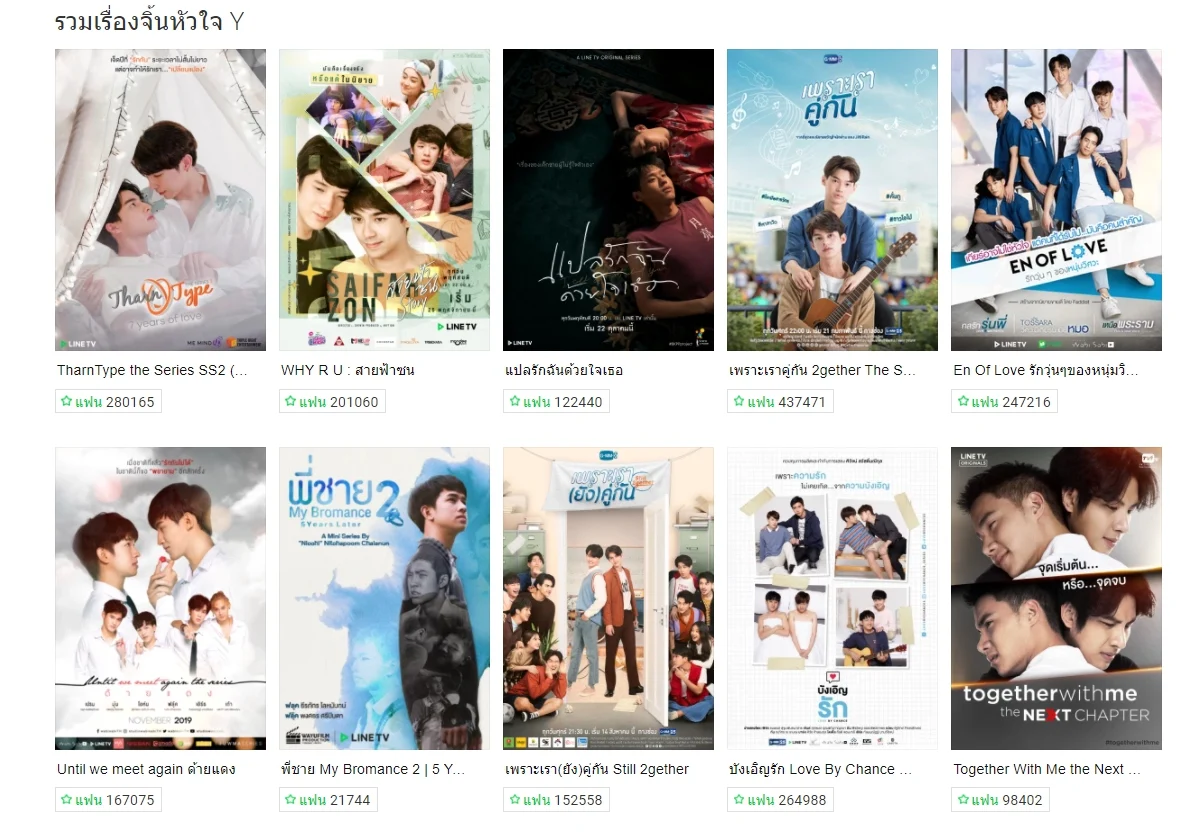Open the En Of Love series poster
The image size is (1187, 834).
[1056, 200]
